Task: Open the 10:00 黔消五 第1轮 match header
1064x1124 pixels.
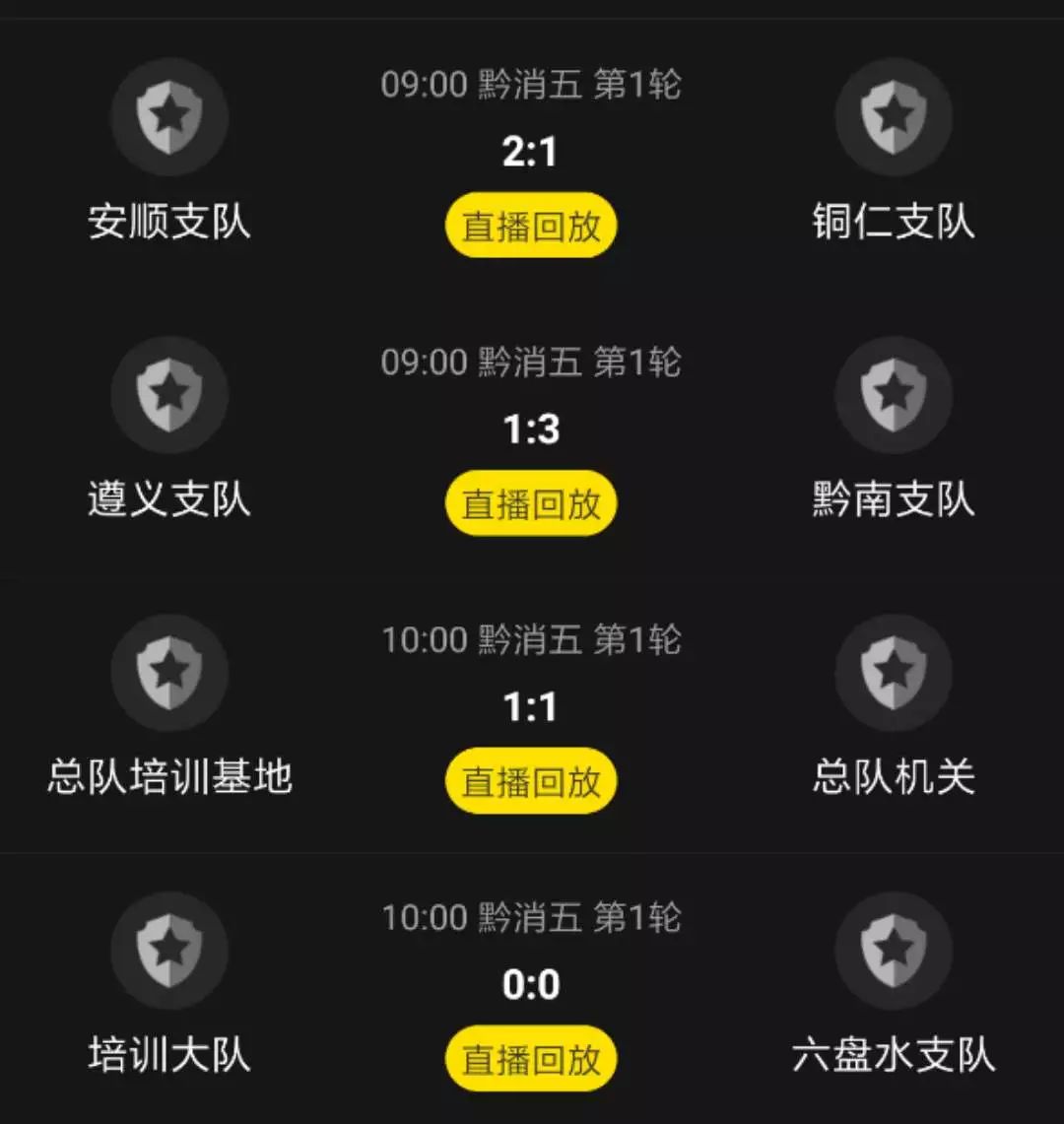Action: click(x=531, y=640)
